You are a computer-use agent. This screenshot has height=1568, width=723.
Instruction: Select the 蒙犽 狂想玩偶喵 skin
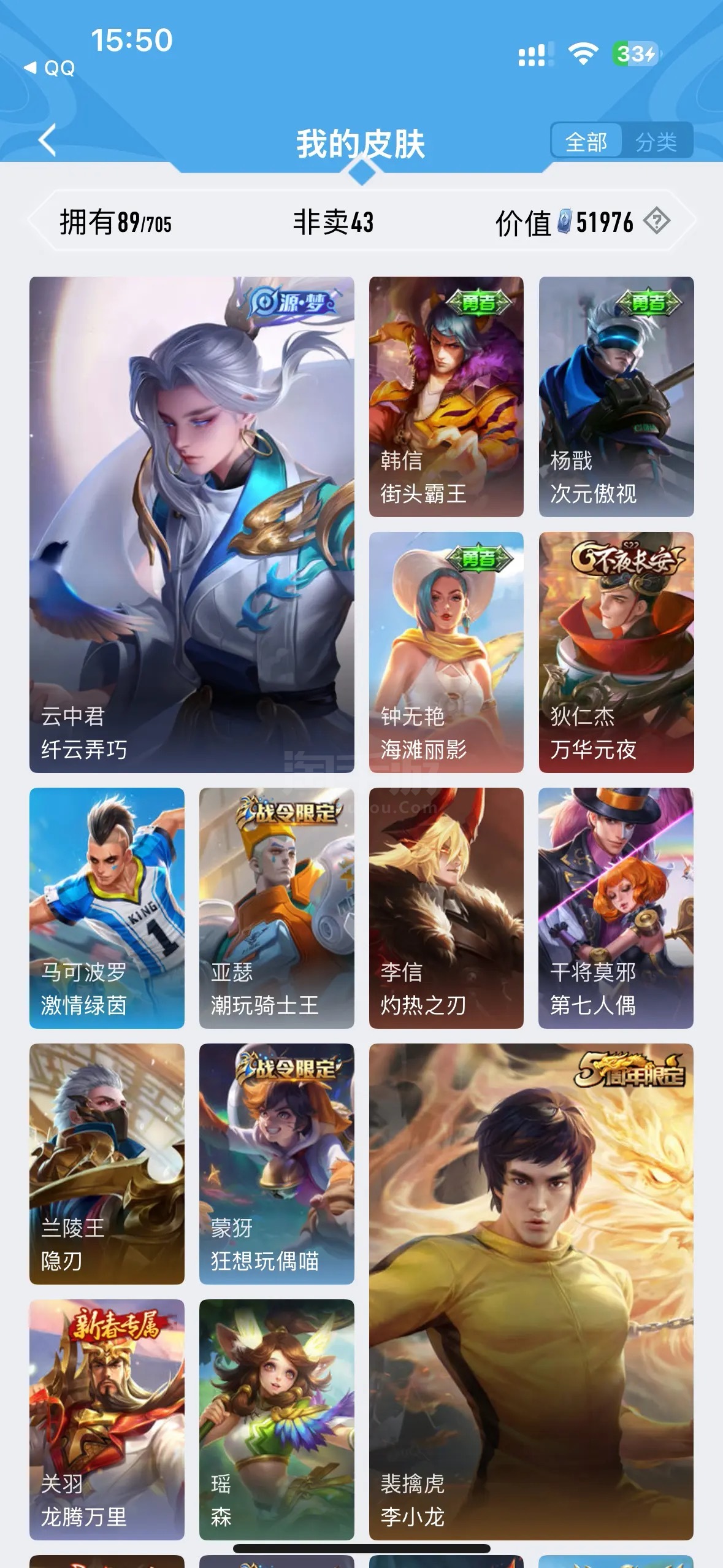click(277, 1164)
